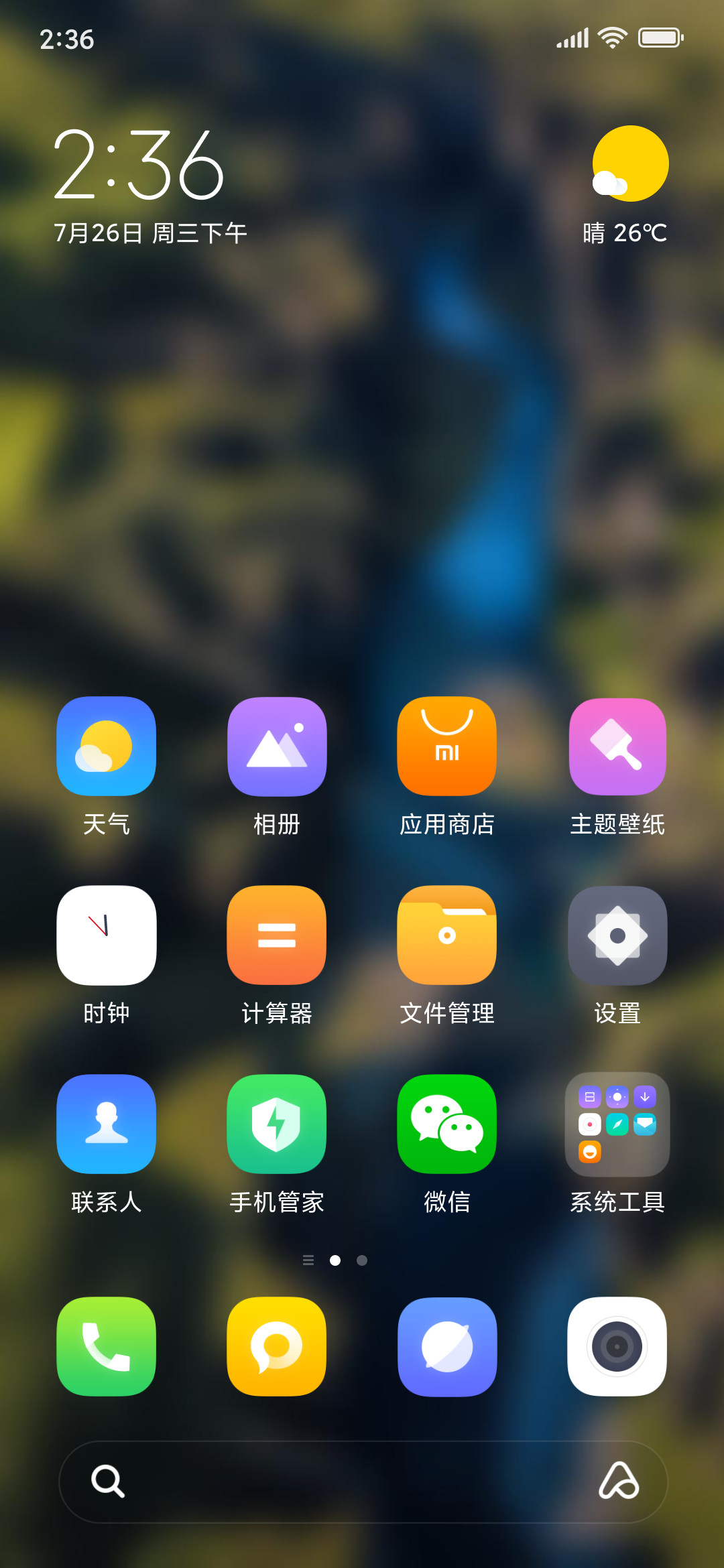Open 联系人 contacts
The image size is (724, 1568).
(107, 1124)
